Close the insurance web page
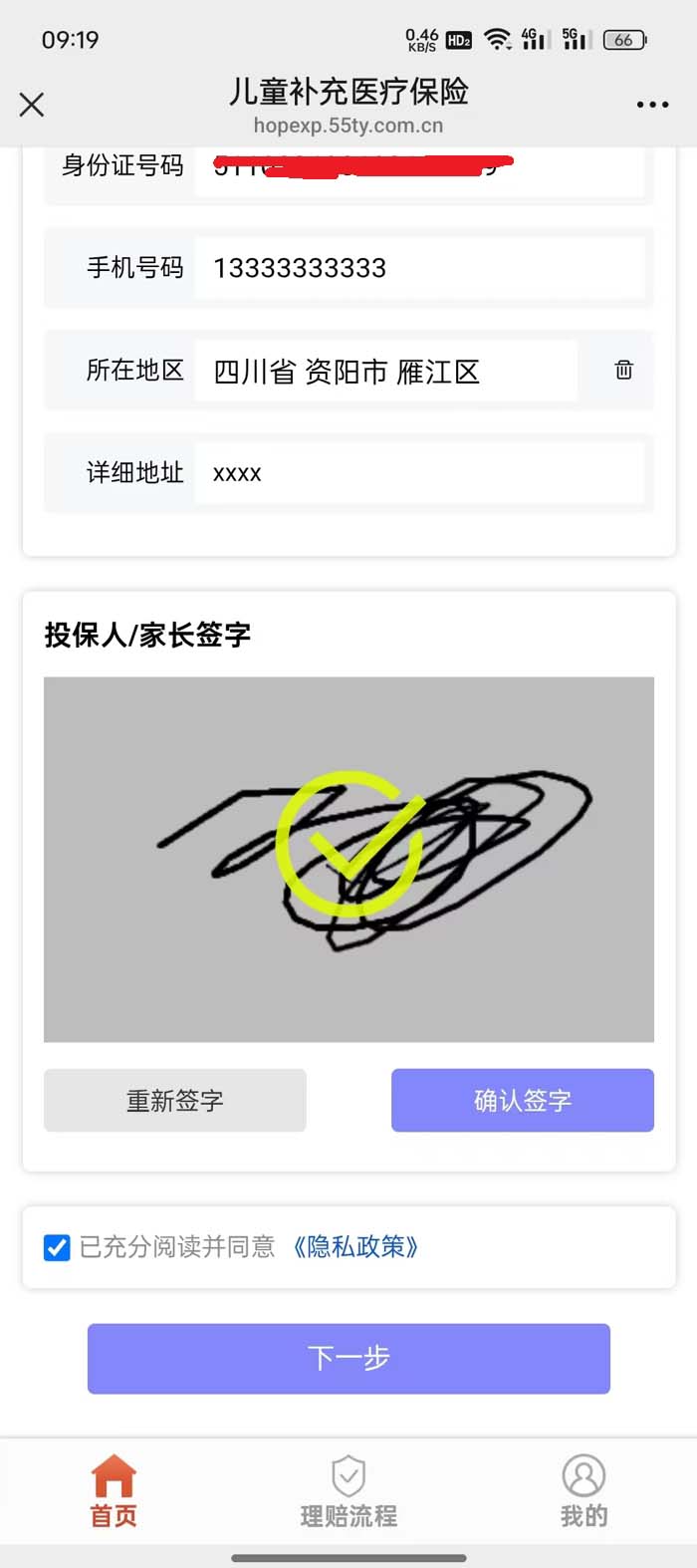The width and height of the screenshot is (697, 1568). 32,105
